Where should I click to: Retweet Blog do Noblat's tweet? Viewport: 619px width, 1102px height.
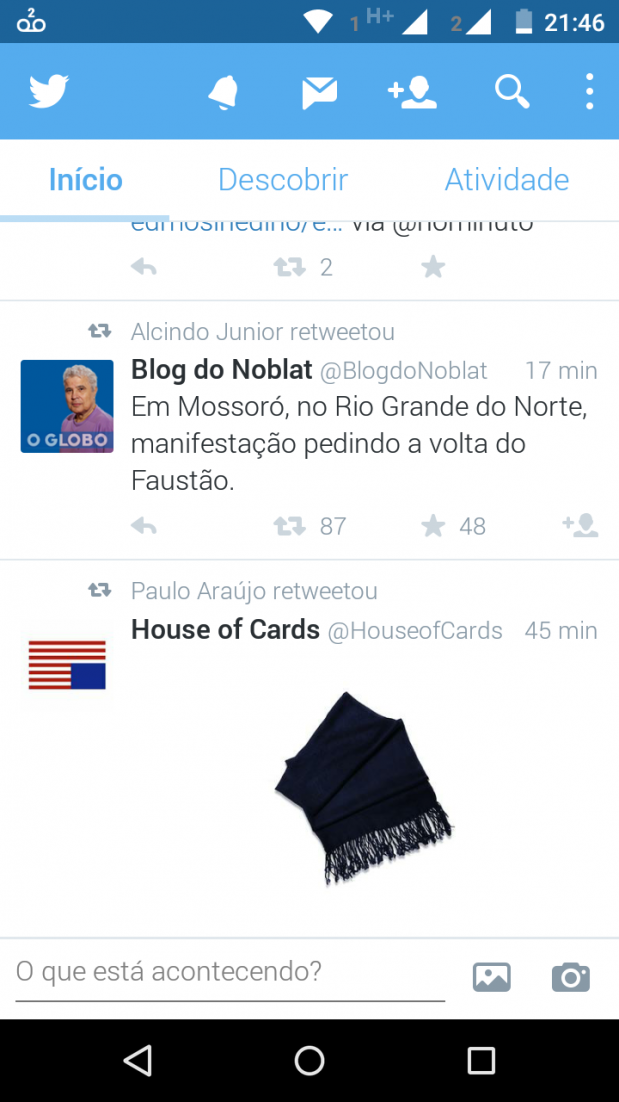tap(289, 526)
